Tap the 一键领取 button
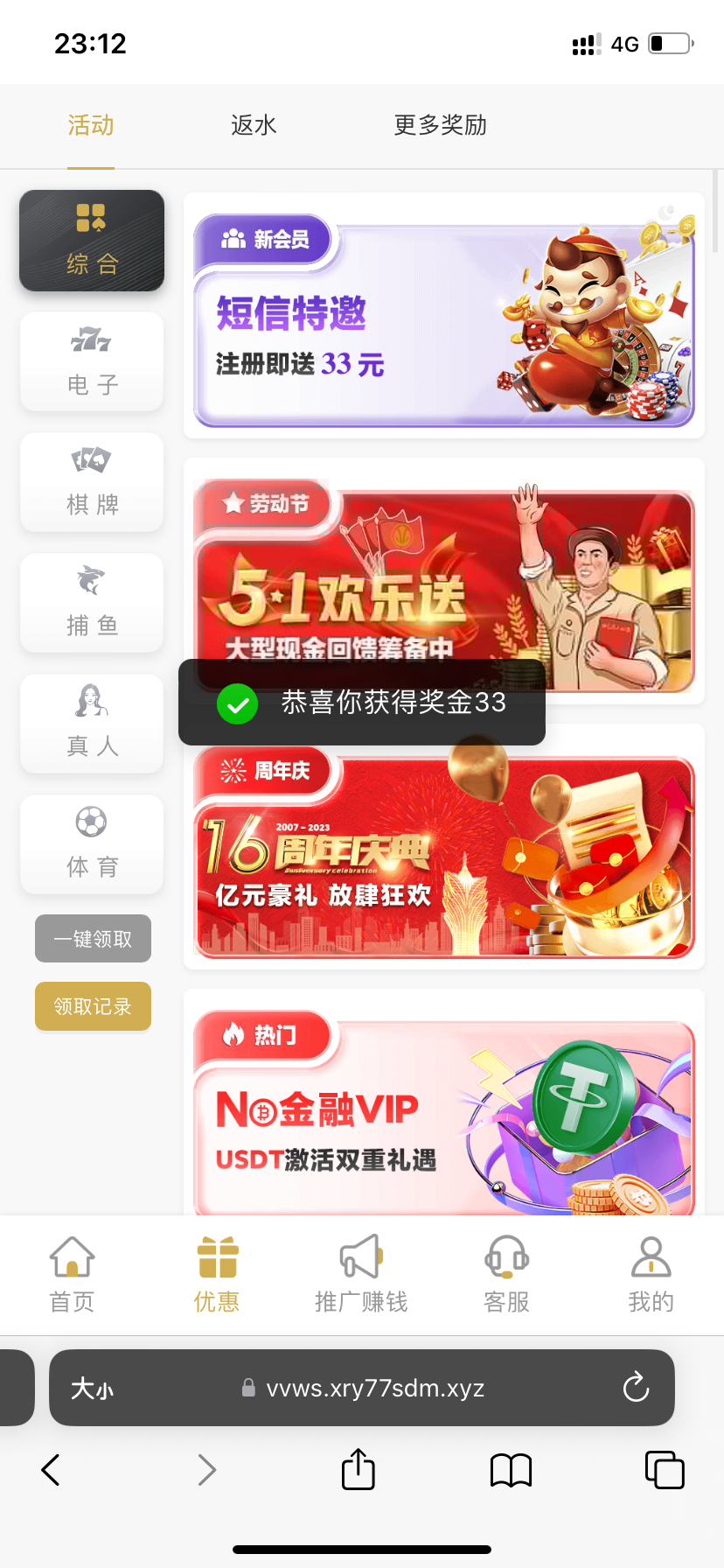The width and height of the screenshot is (724, 1568). pos(93,939)
